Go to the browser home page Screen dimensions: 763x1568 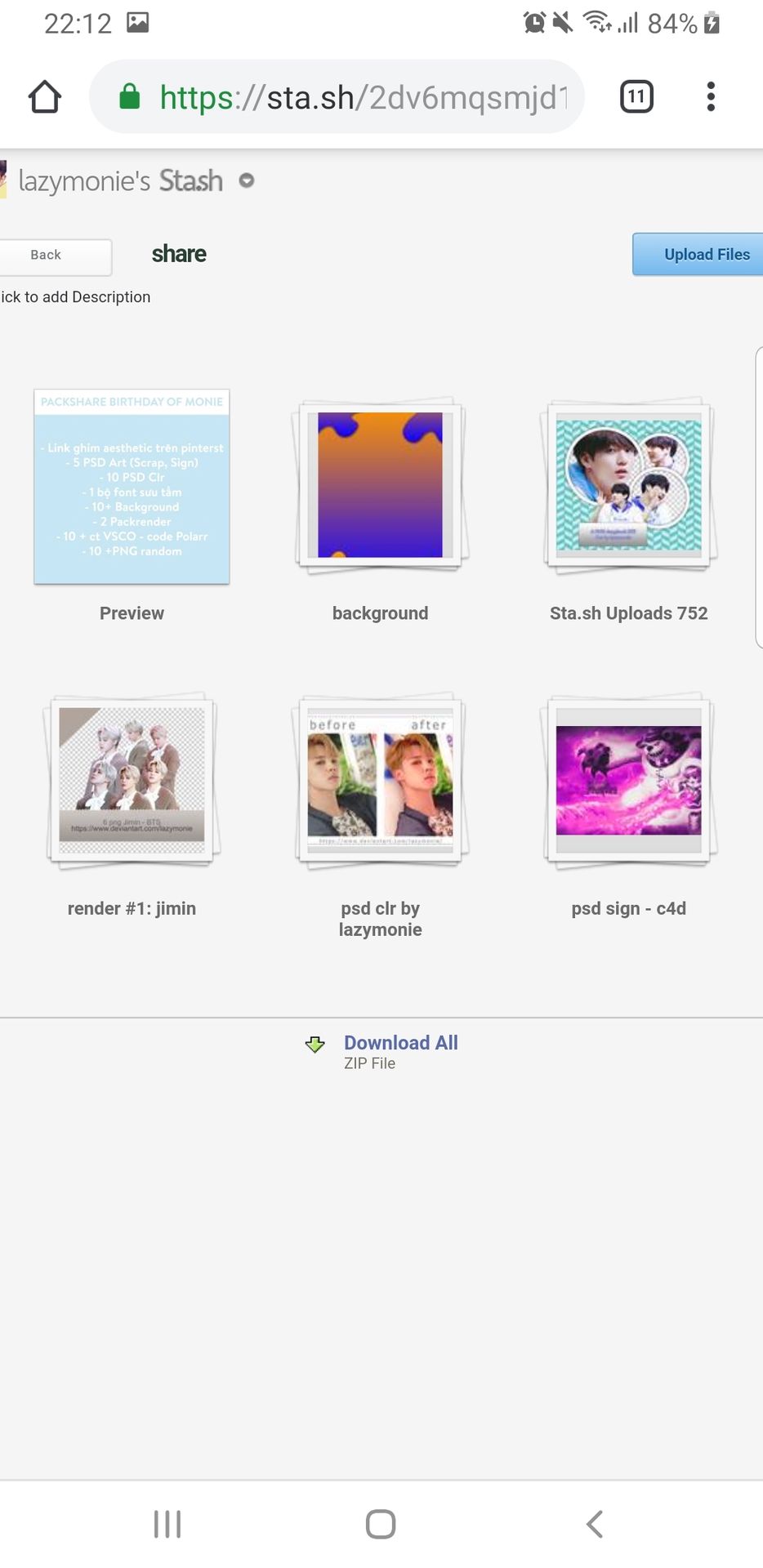[x=45, y=97]
